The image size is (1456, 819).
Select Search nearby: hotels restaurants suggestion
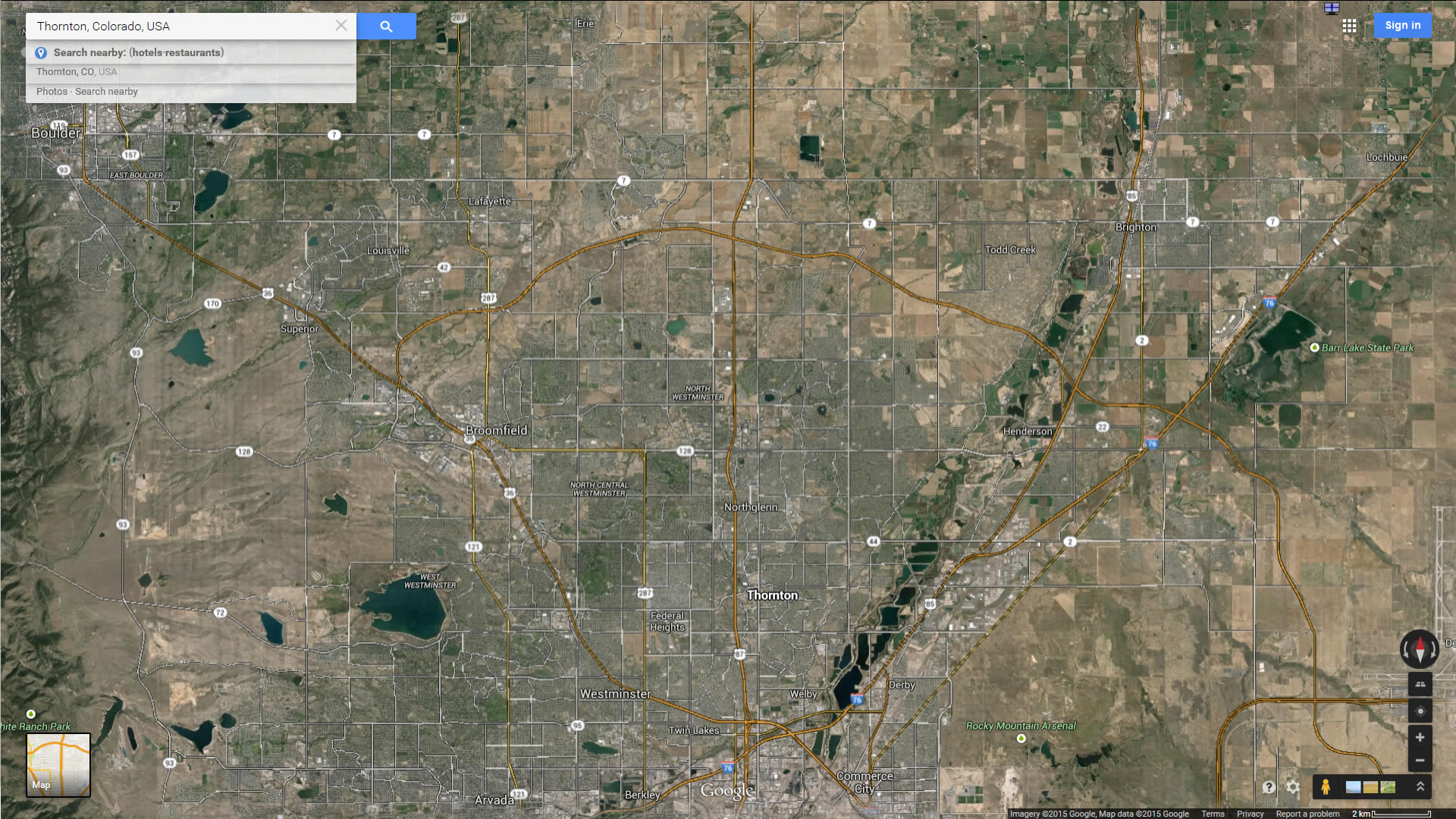click(138, 52)
